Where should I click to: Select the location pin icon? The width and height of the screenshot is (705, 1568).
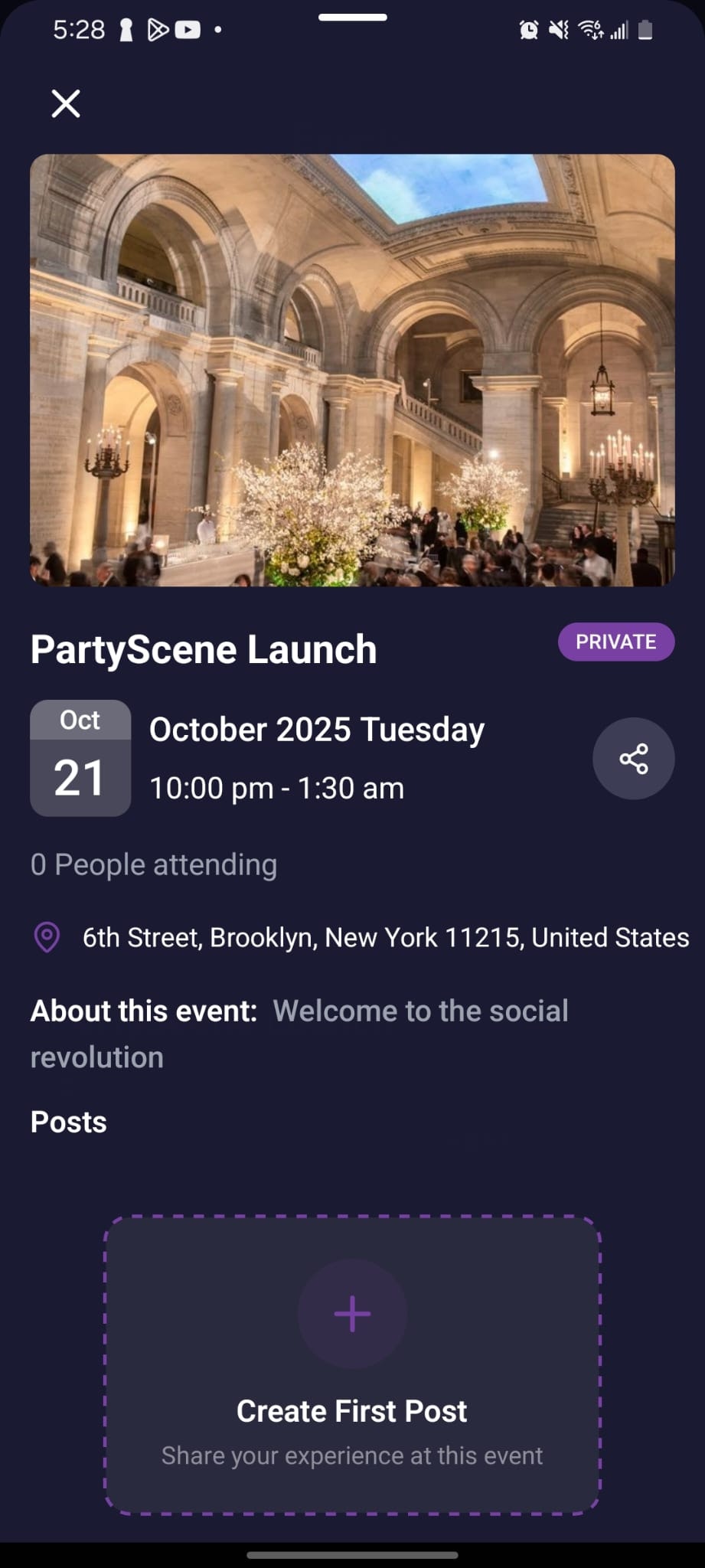point(47,936)
